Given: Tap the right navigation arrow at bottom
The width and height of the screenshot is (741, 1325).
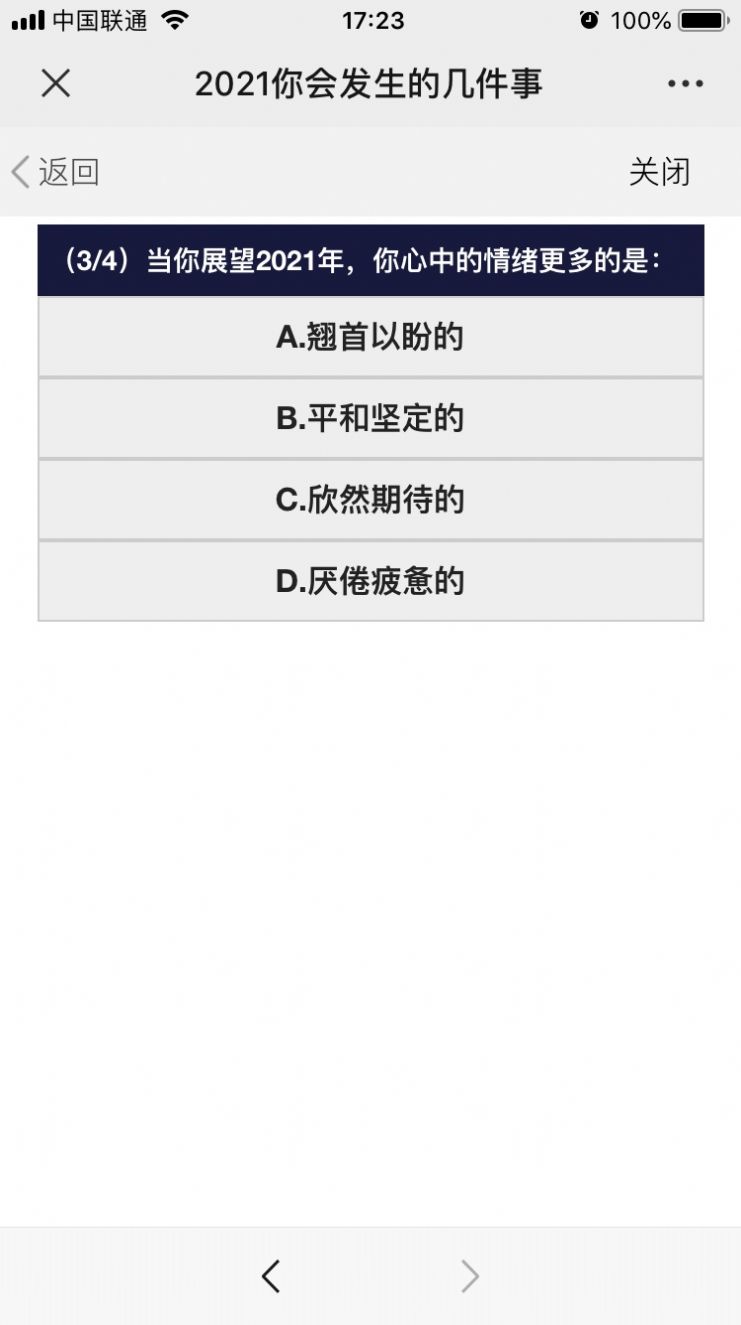Looking at the screenshot, I should click(470, 1276).
